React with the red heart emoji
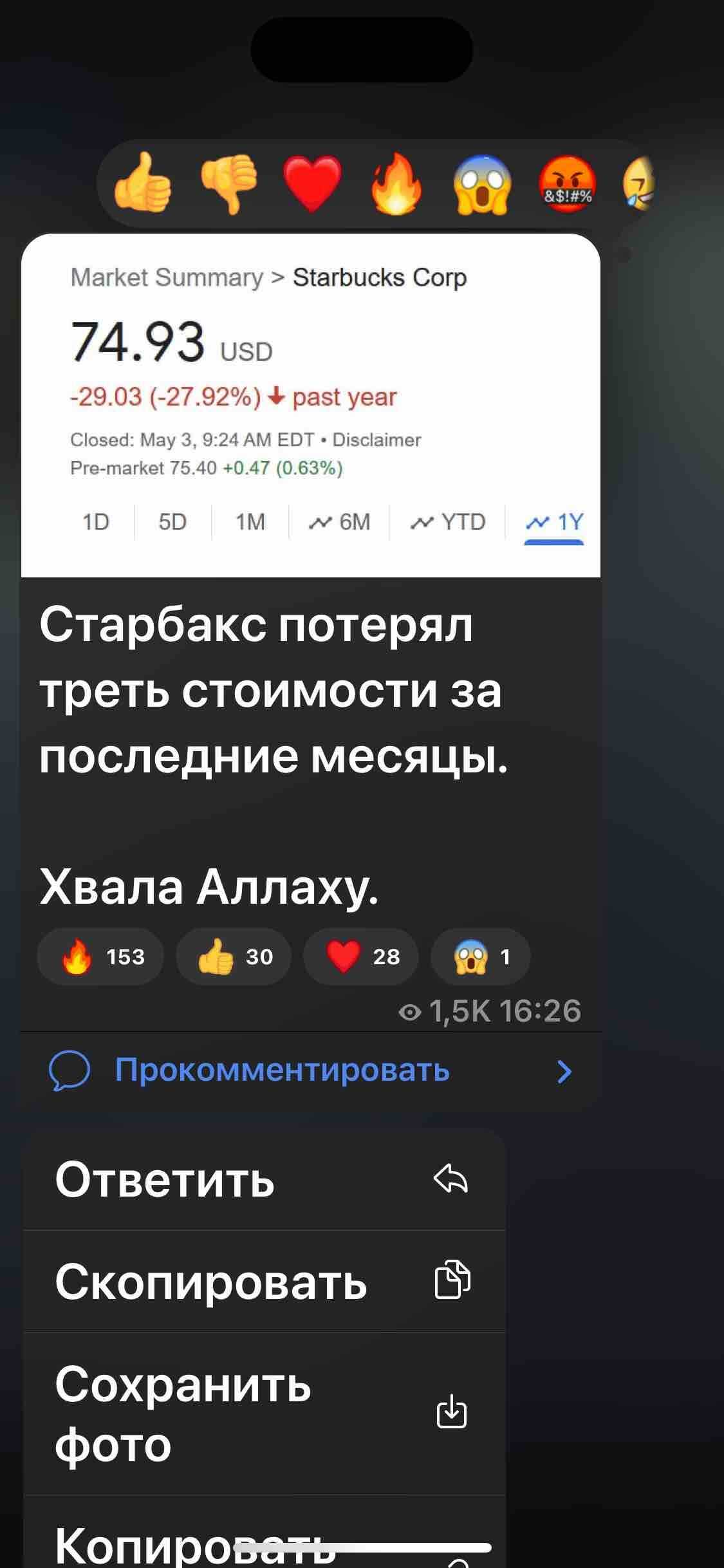The height and width of the screenshot is (1568, 724). coord(312,183)
